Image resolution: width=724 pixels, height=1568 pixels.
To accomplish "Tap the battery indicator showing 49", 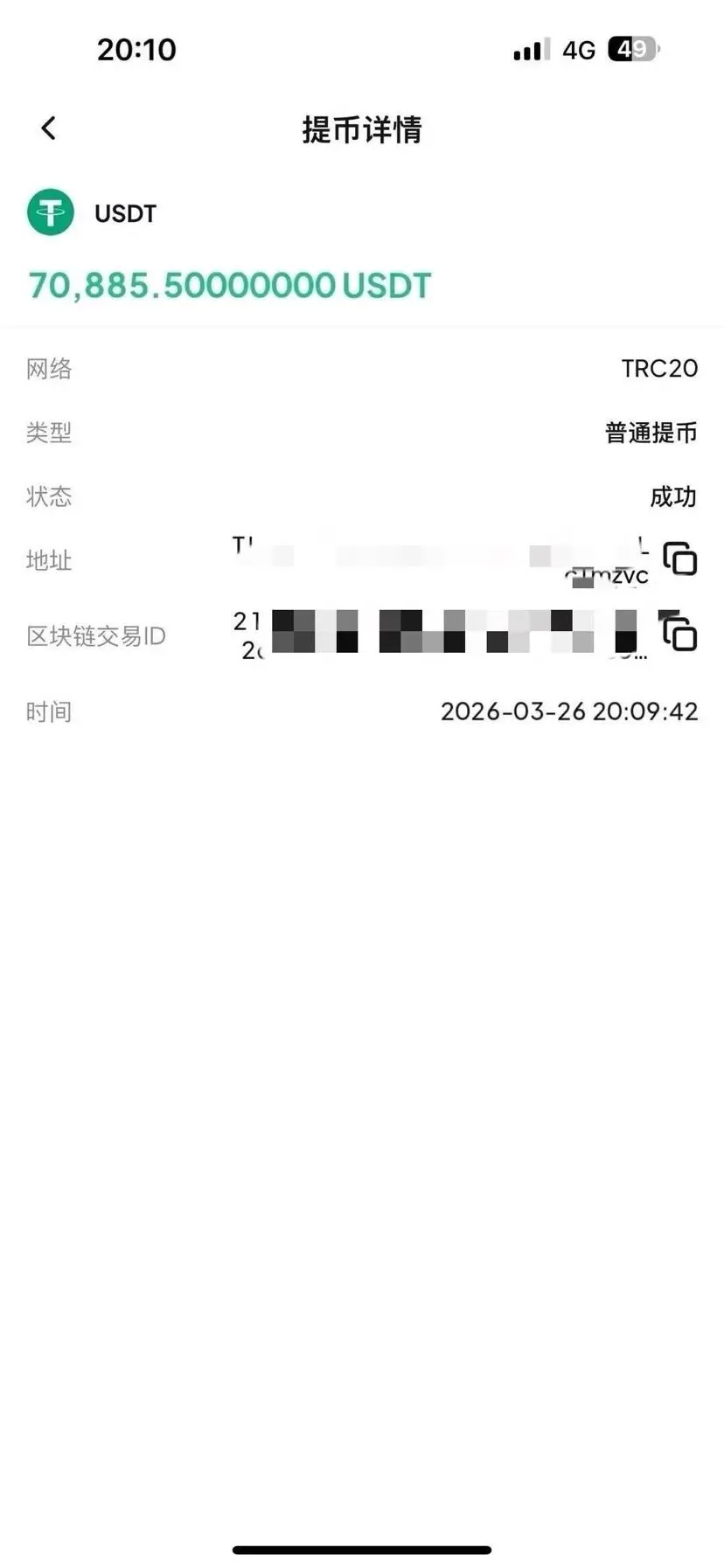I will 631,50.
